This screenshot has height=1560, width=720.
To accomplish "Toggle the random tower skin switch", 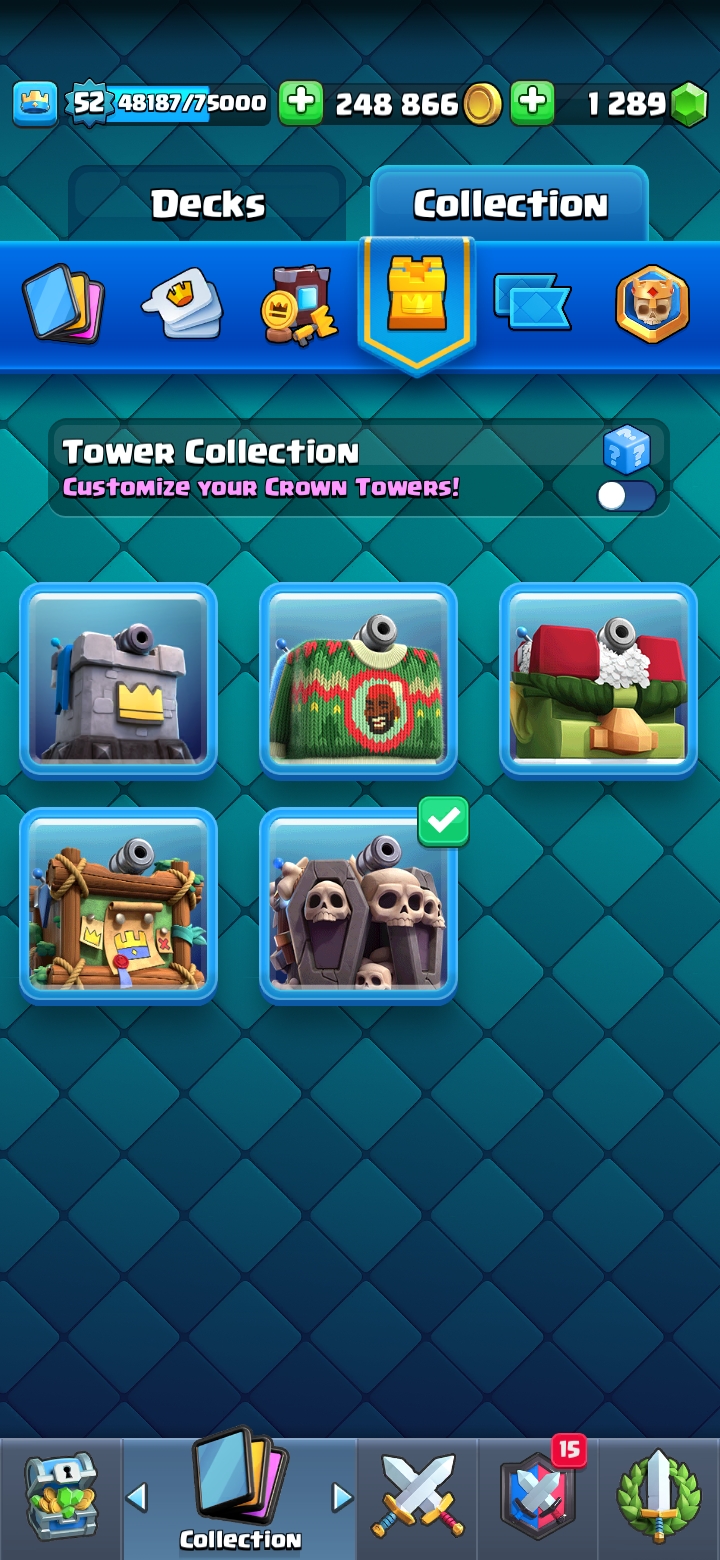I will pos(627,496).
